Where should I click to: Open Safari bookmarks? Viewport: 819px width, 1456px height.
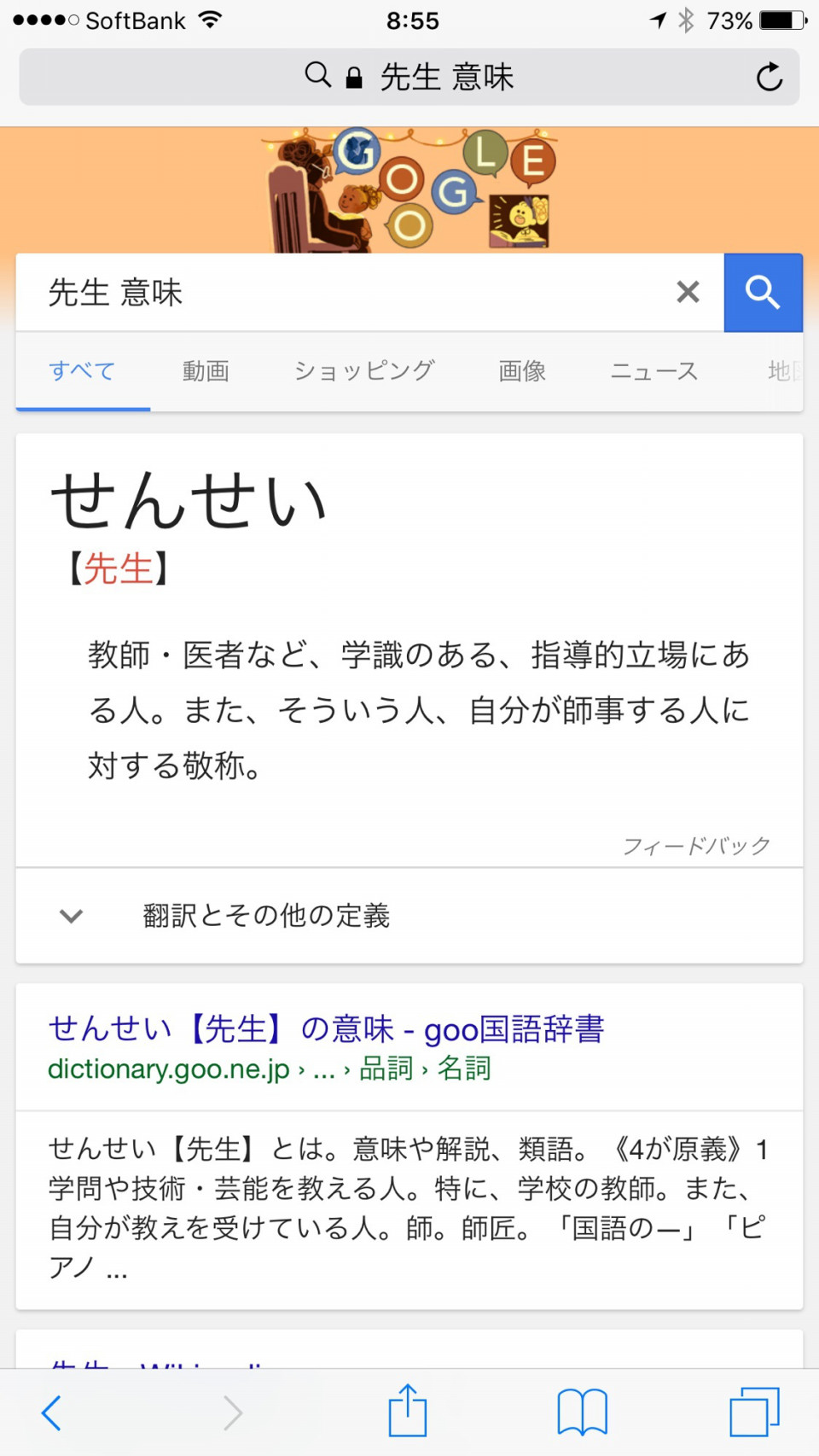tap(582, 1412)
